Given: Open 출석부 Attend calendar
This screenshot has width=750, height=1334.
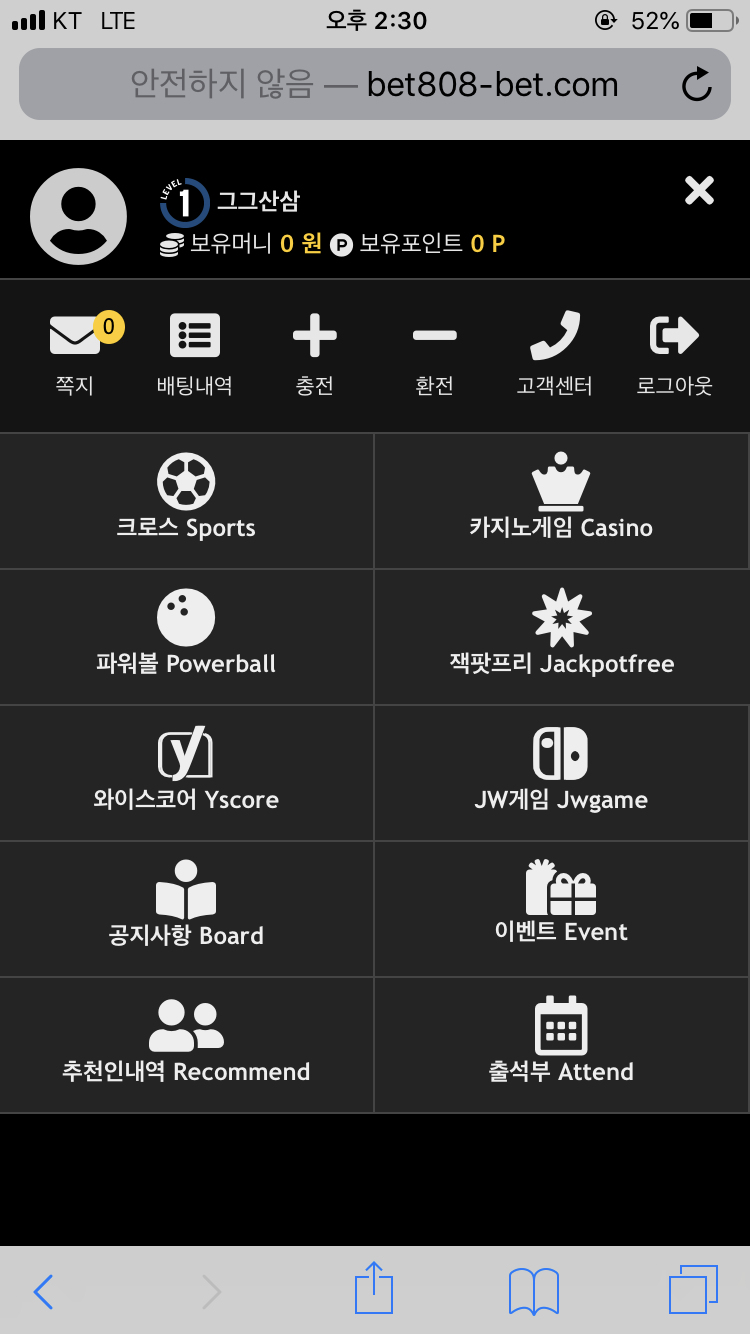Looking at the screenshot, I should point(561,1045).
